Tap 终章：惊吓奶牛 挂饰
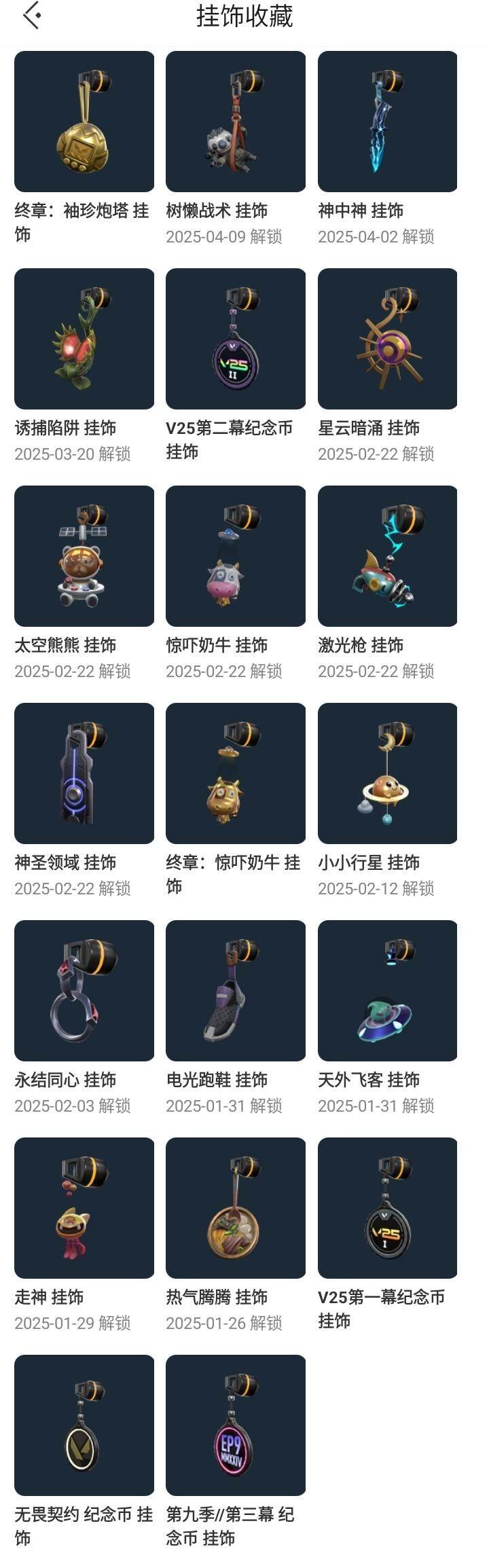 pos(236,773)
